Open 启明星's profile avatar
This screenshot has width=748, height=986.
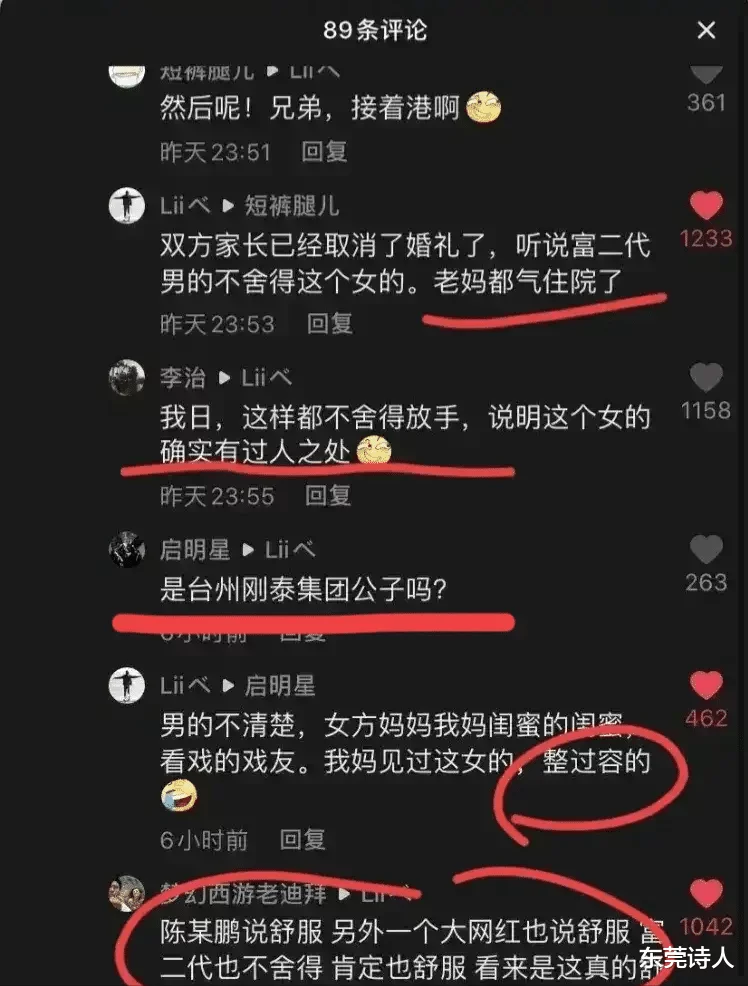pos(127,550)
